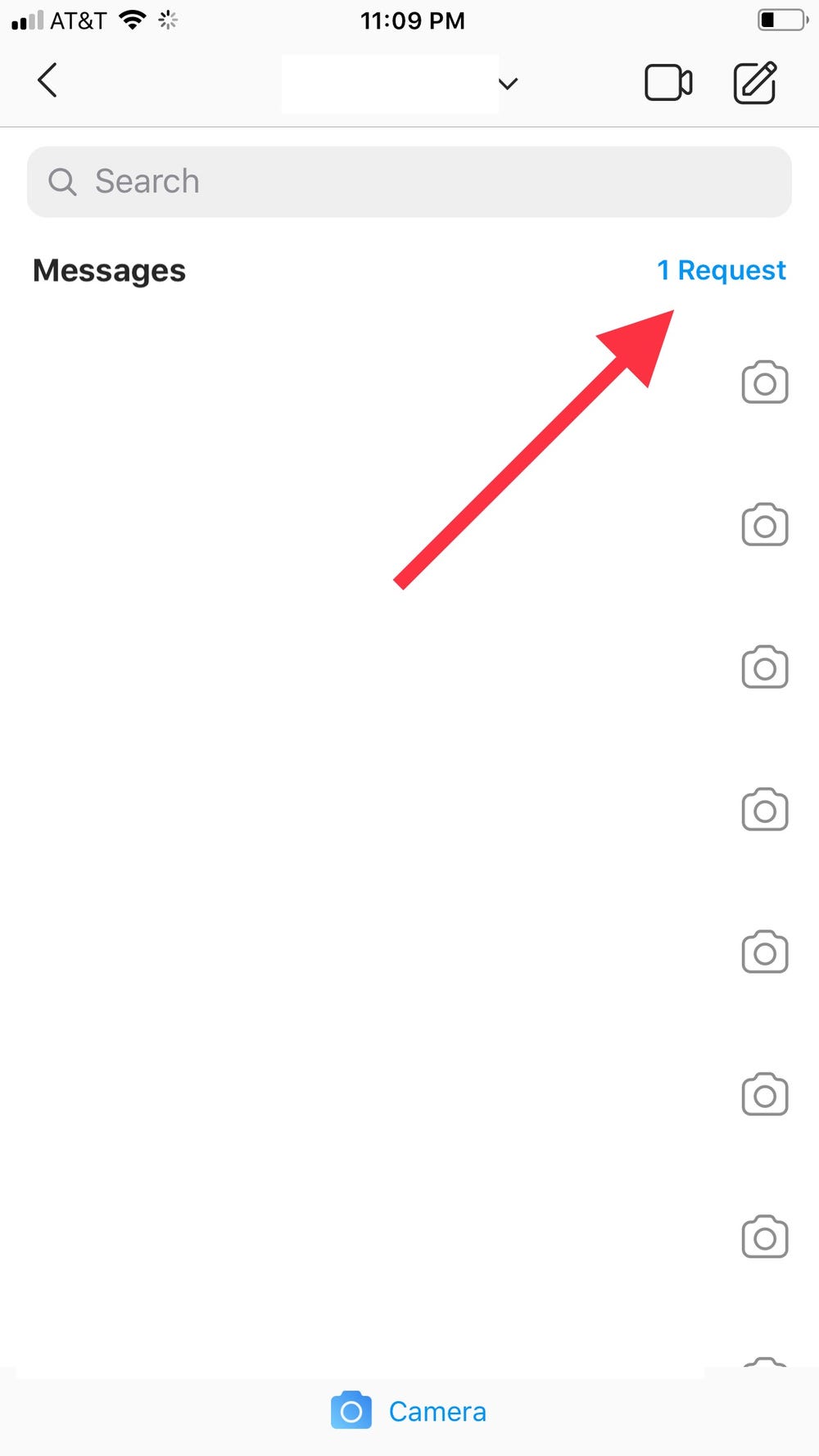Start a new video chat

tap(668, 83)
